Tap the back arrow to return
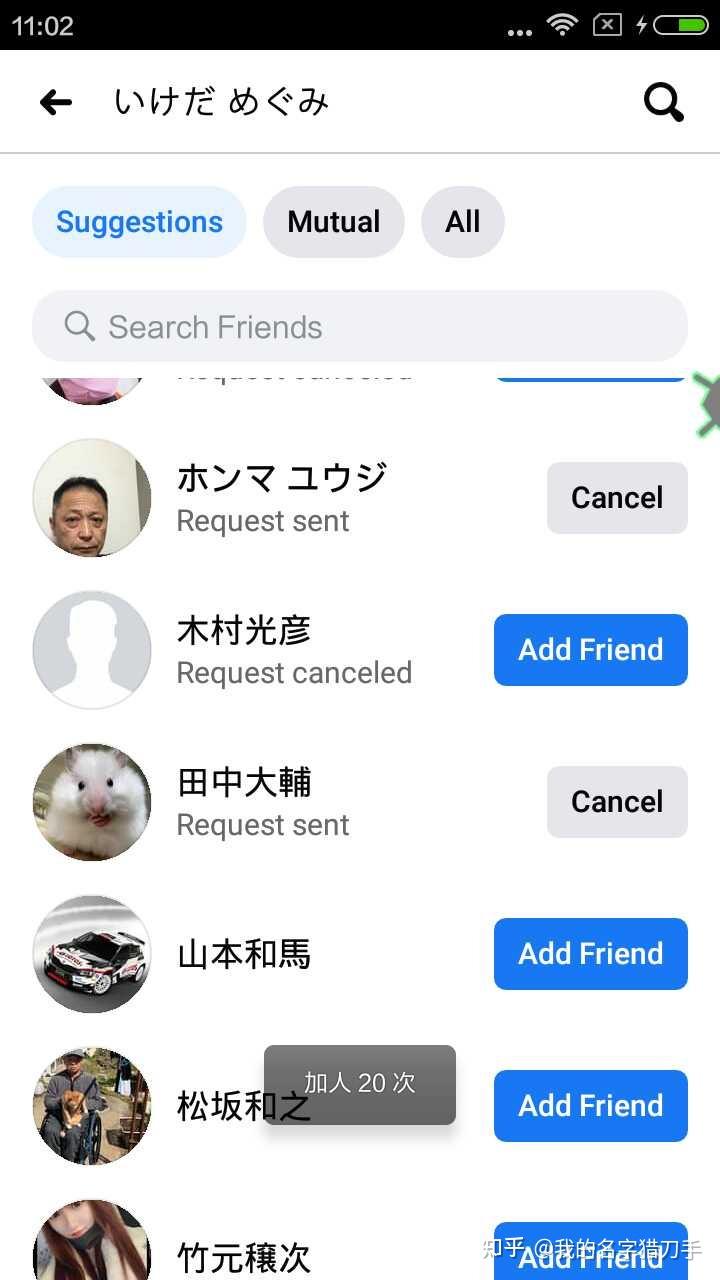This screenshot has height=1280, width=720. [56, 101]
